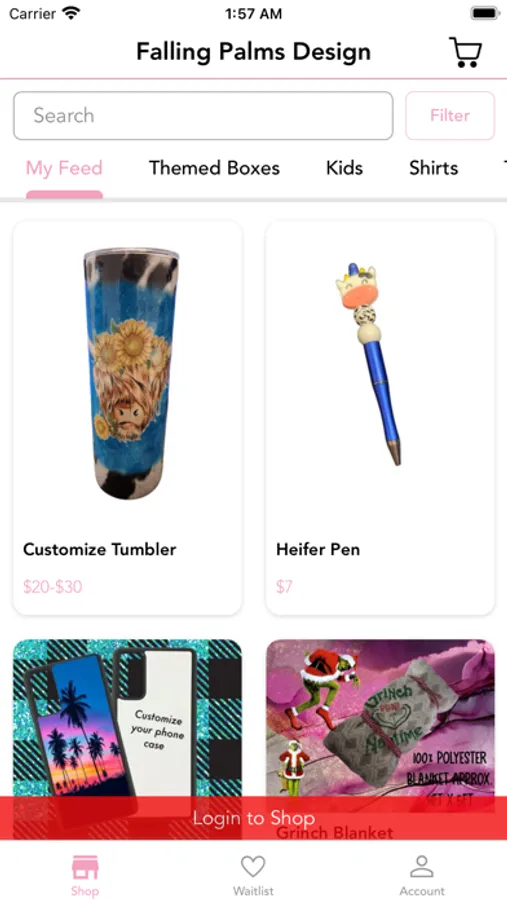This screenshot has width=507, height=900.
Task: Open the Customize Tumbler product card
Action: click(x=127, y=418)
